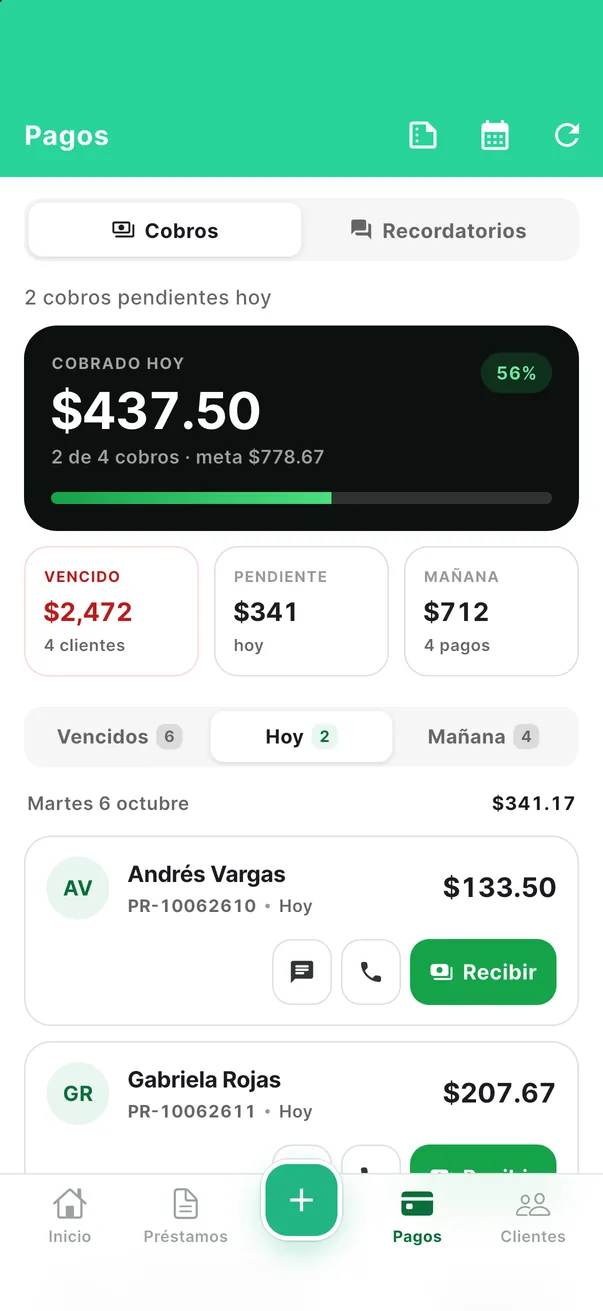Select the Cobros tab

click(165, 230)
